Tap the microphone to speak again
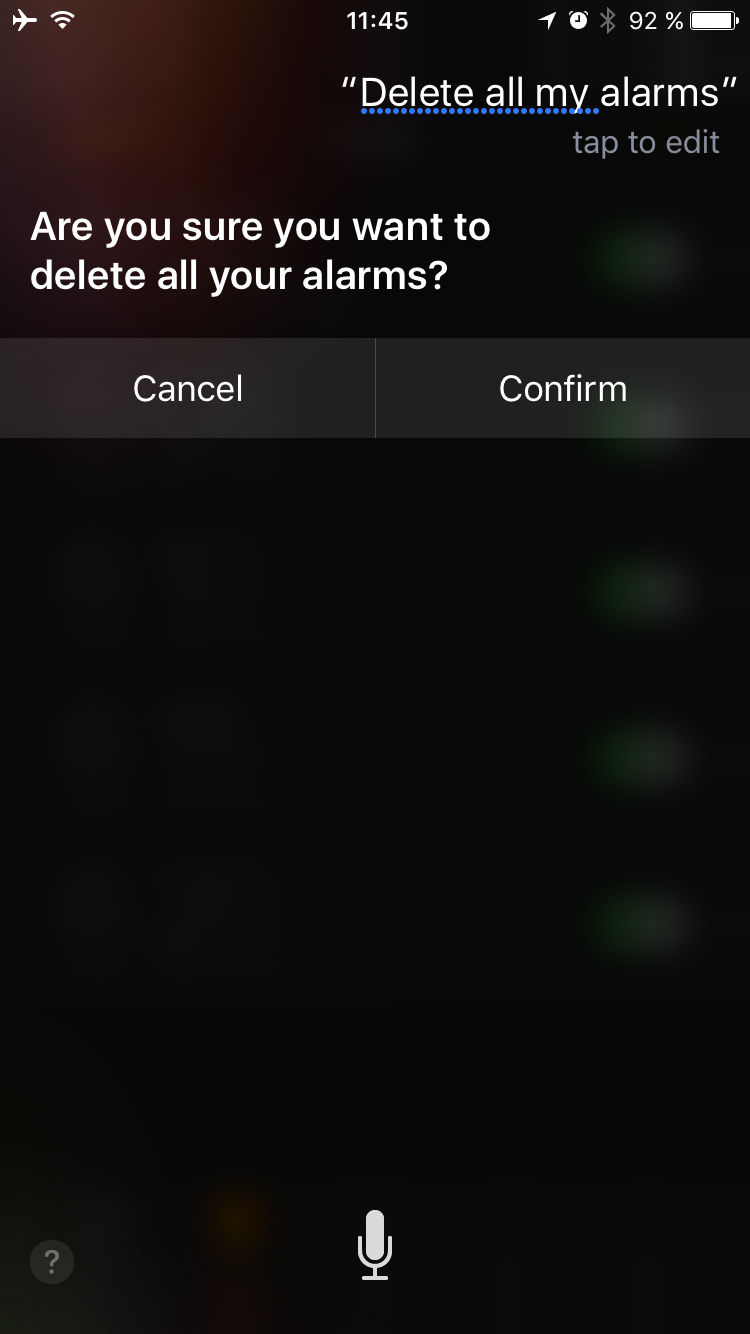The image size is (750, 1334). (375, 1244)
